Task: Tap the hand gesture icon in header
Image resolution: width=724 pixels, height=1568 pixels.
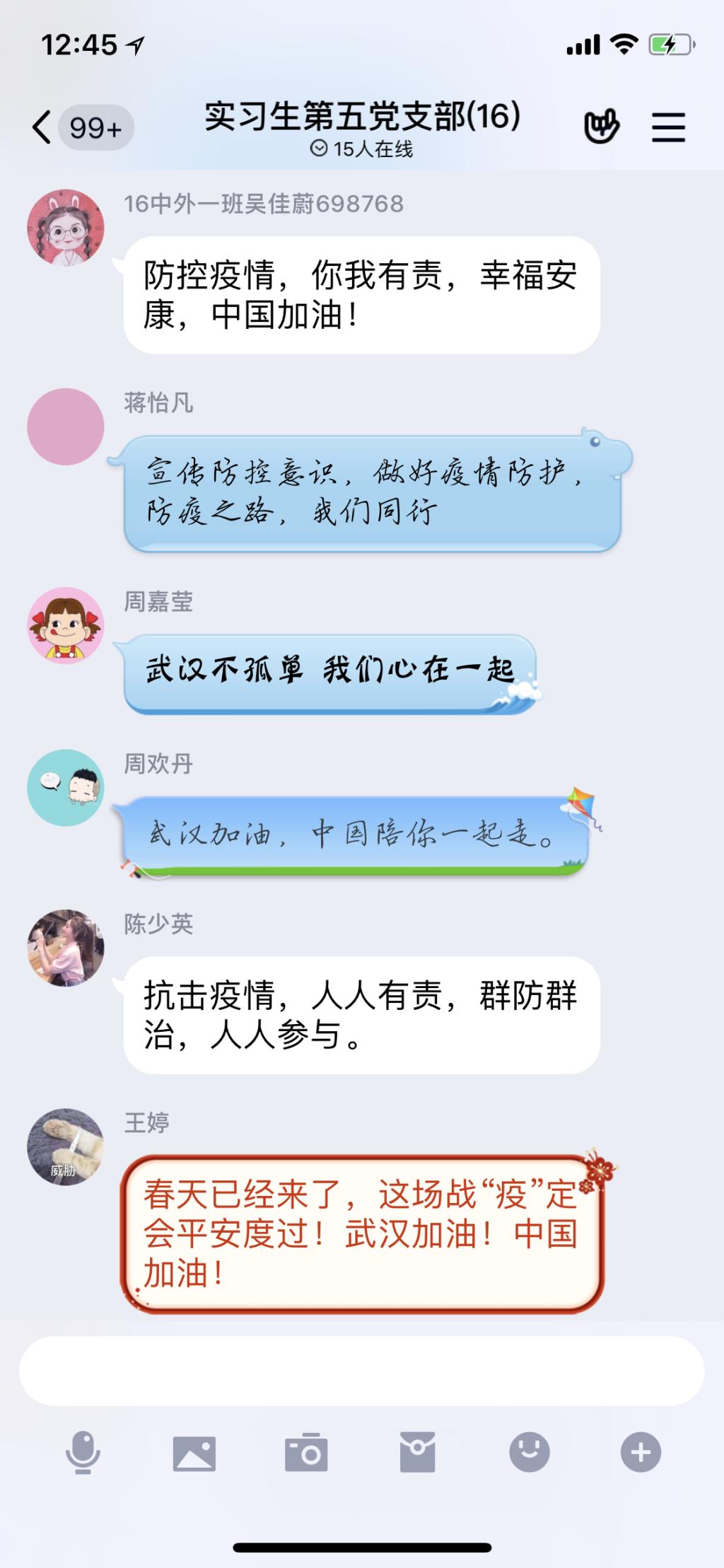Action: pos(601,127)
